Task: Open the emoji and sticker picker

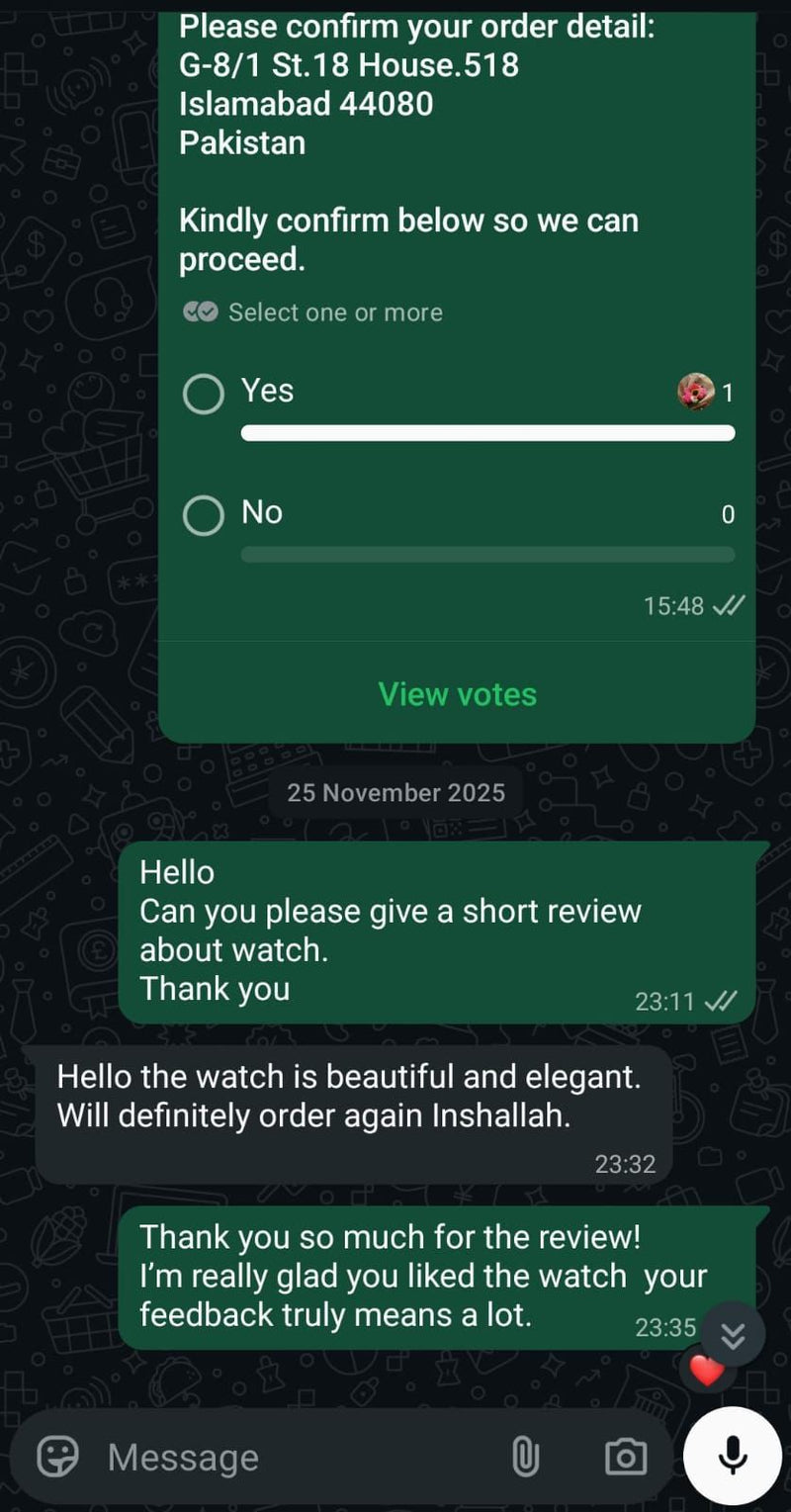Action: click(x=58, y=1457)
